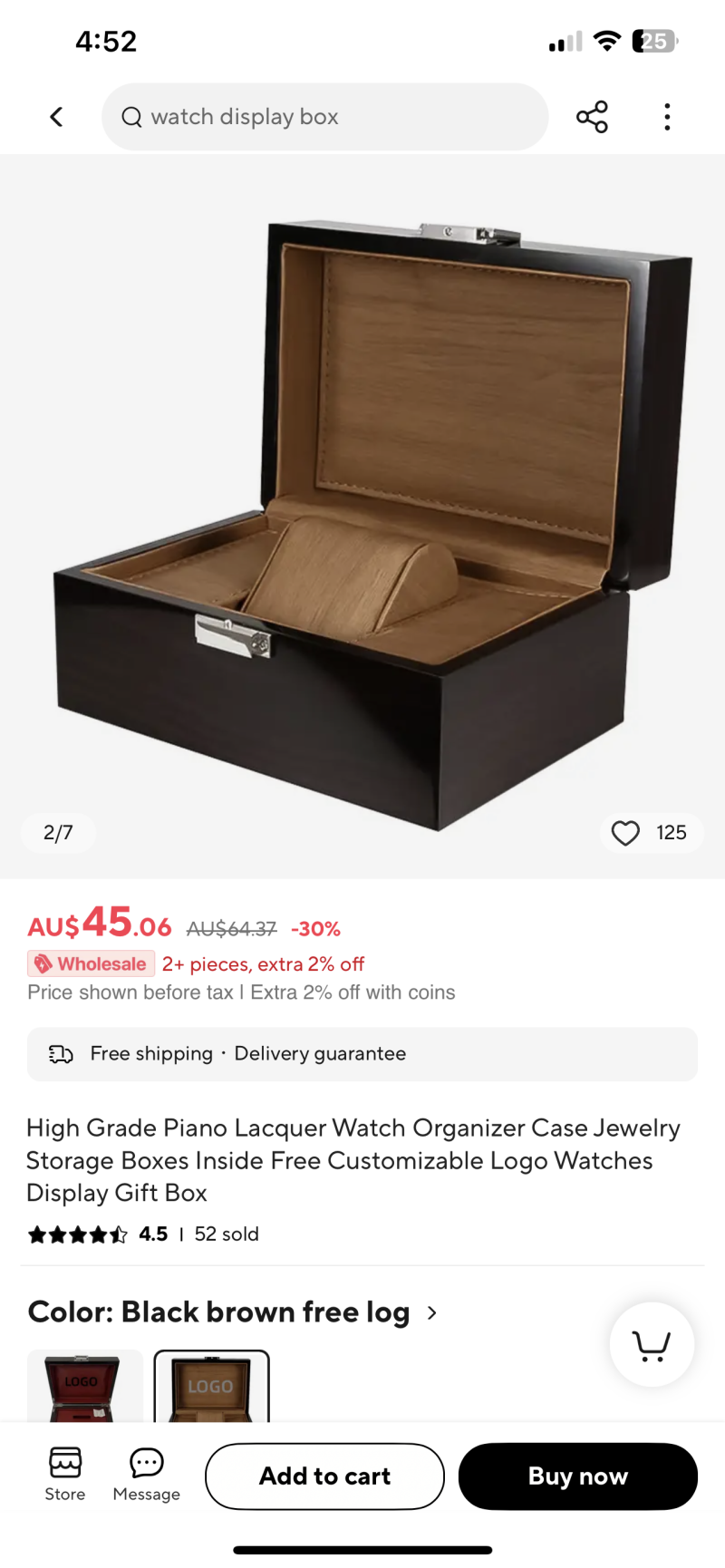Open the watch box product photo

coord(362,517)
